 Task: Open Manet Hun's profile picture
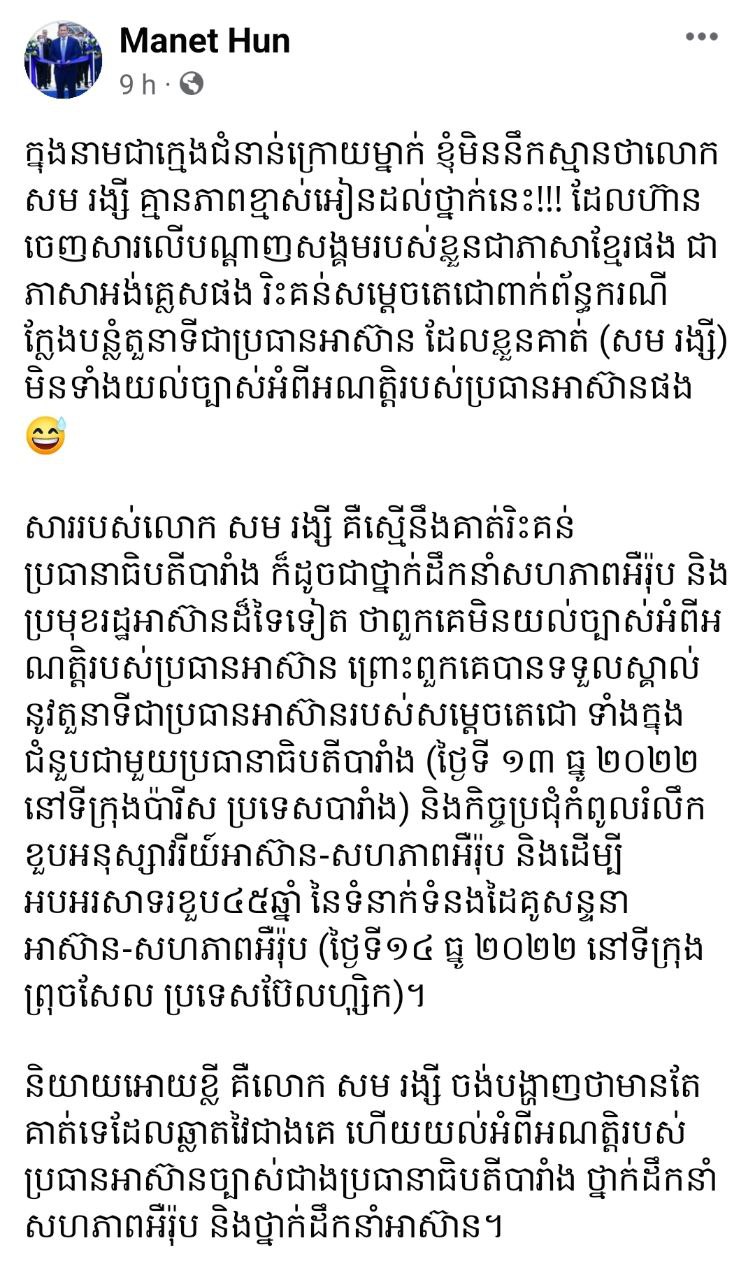point(63,60)
